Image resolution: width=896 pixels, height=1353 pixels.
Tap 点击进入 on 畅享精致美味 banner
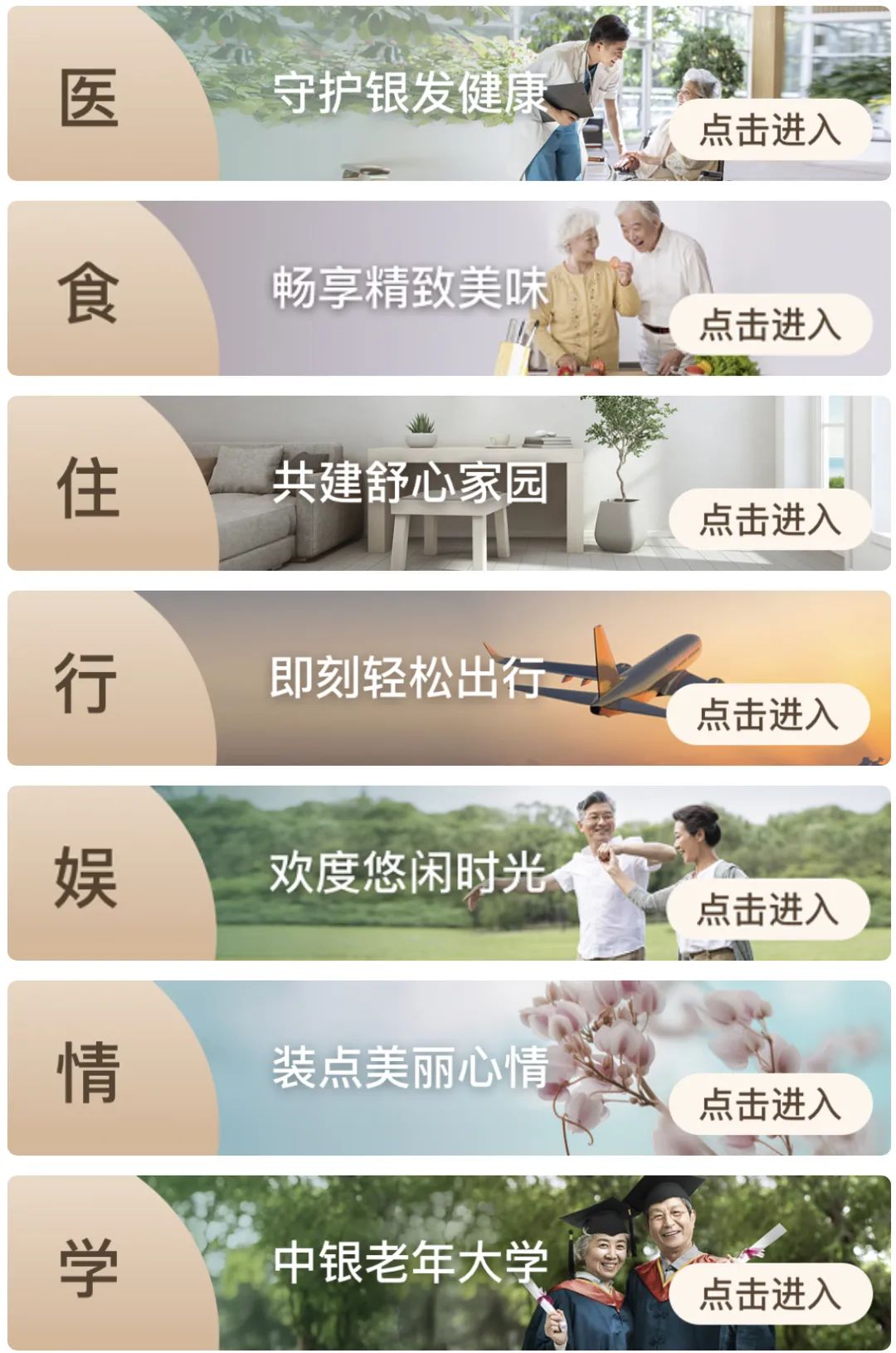click(x=770, y=324)
